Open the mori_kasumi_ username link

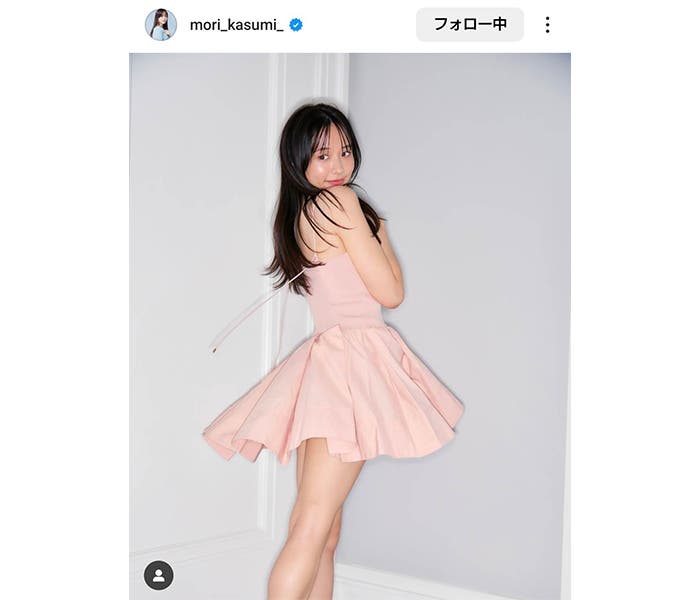(x=236, y=25)
